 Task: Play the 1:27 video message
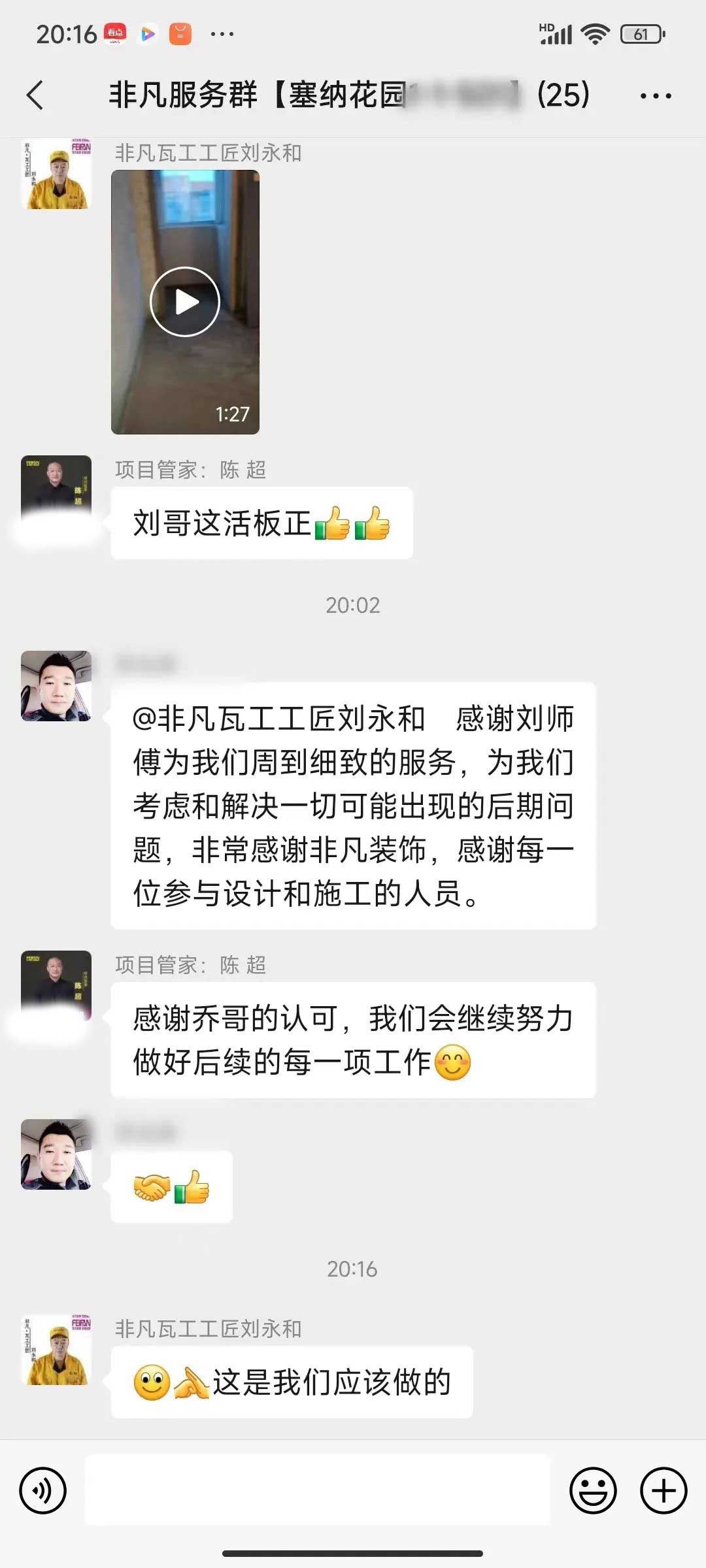coord(185,302)
